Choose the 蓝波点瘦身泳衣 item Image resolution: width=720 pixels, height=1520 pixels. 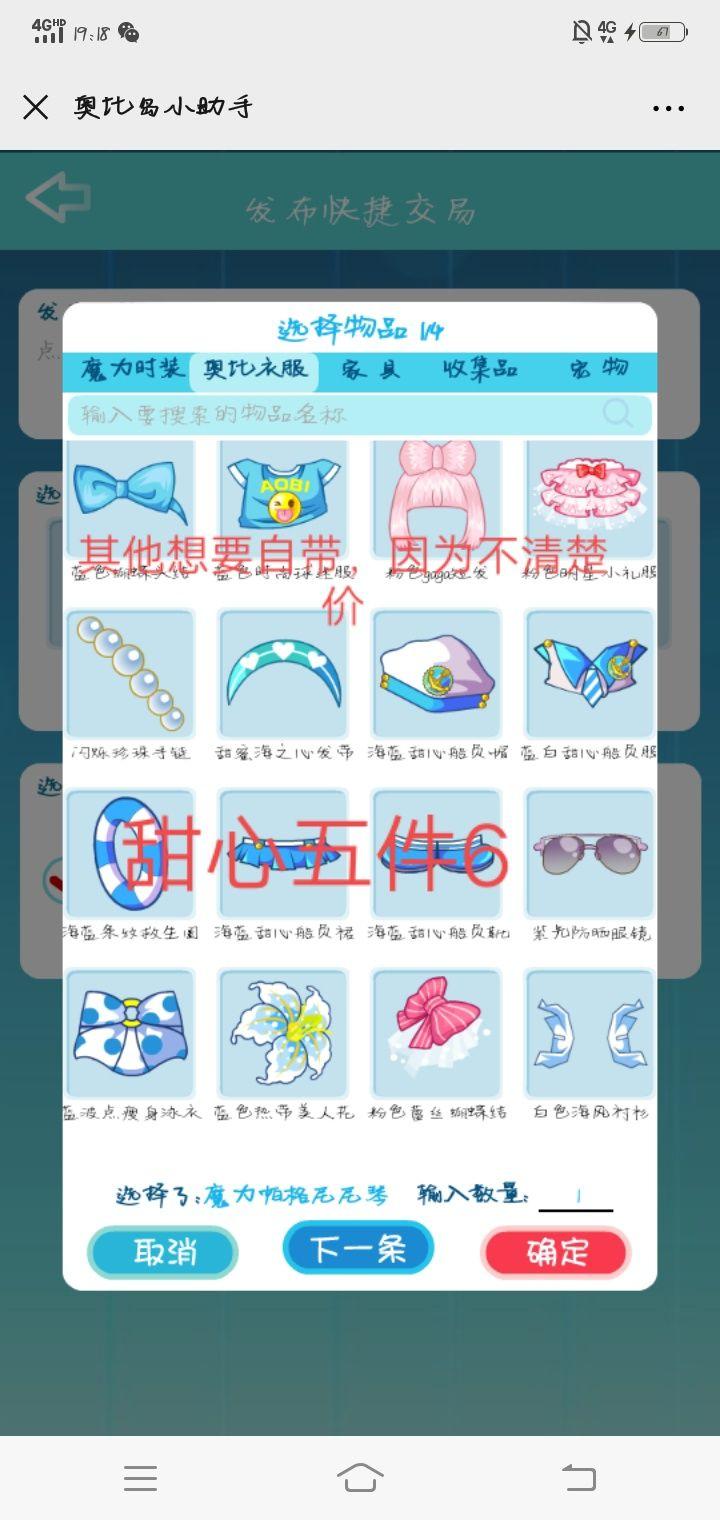pyautogui.click(x=131, y=1033)
